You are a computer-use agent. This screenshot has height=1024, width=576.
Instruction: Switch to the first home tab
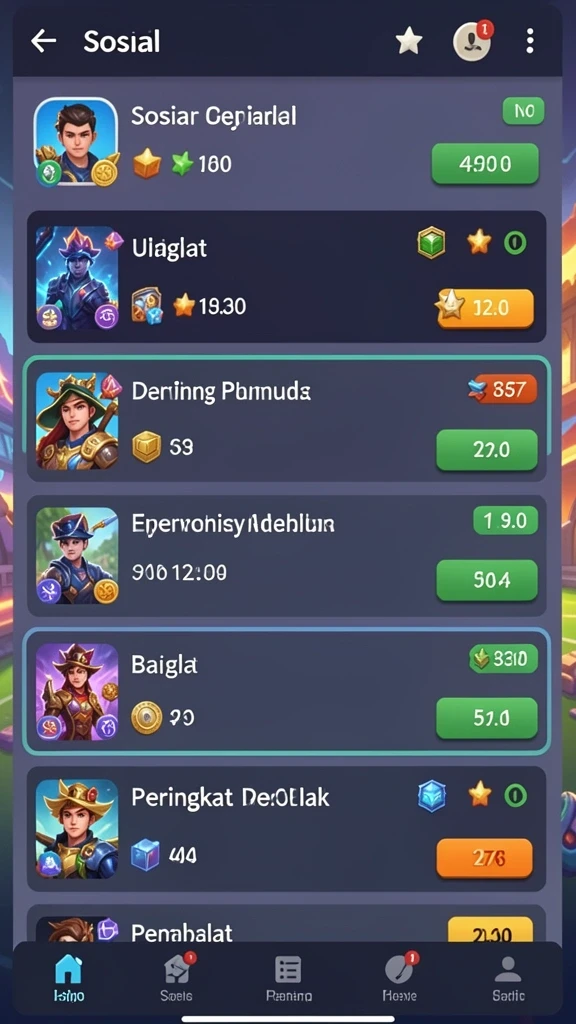click(68, 978)
